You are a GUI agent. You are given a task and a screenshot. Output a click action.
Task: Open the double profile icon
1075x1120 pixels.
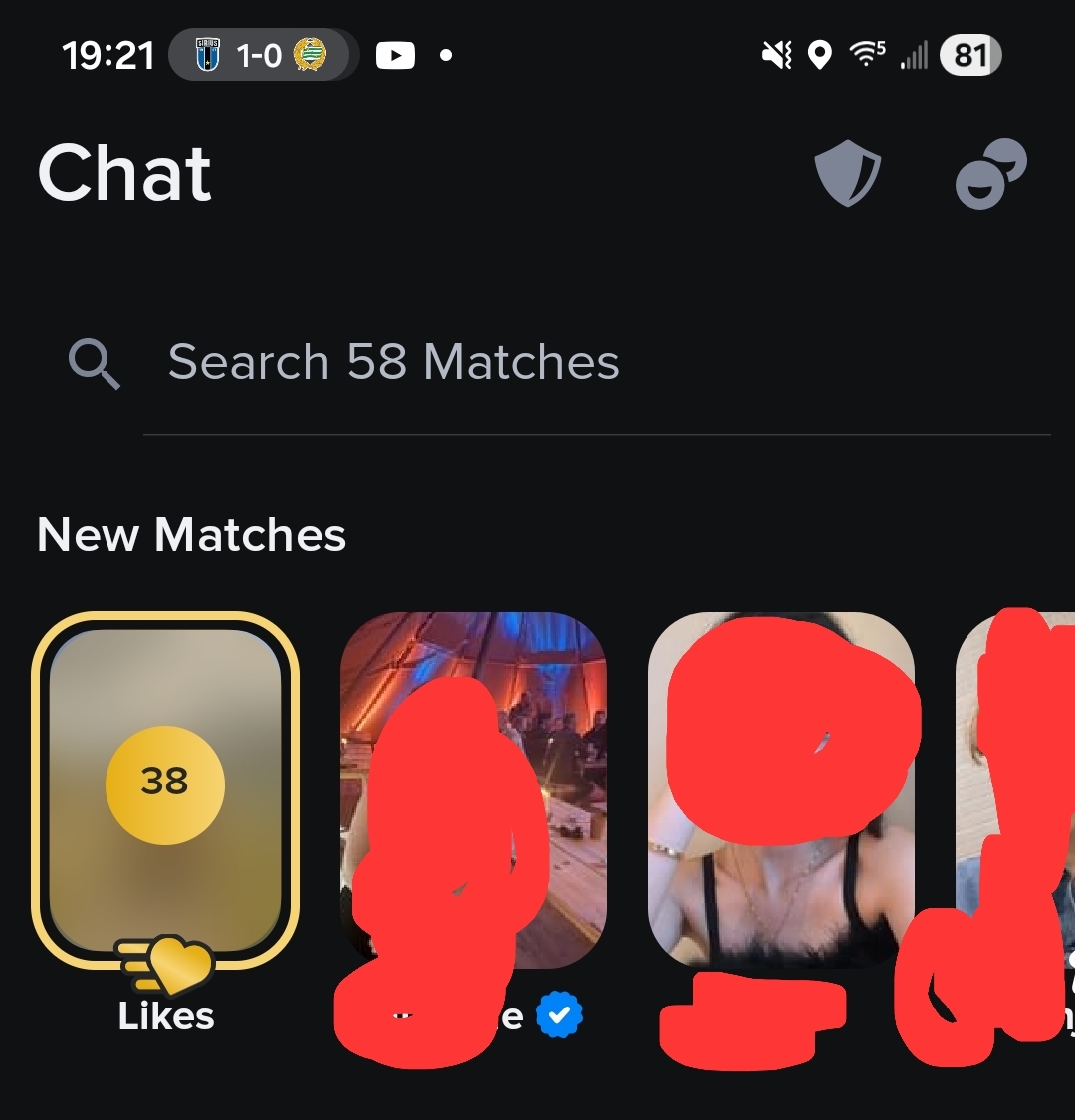(989, 174)
